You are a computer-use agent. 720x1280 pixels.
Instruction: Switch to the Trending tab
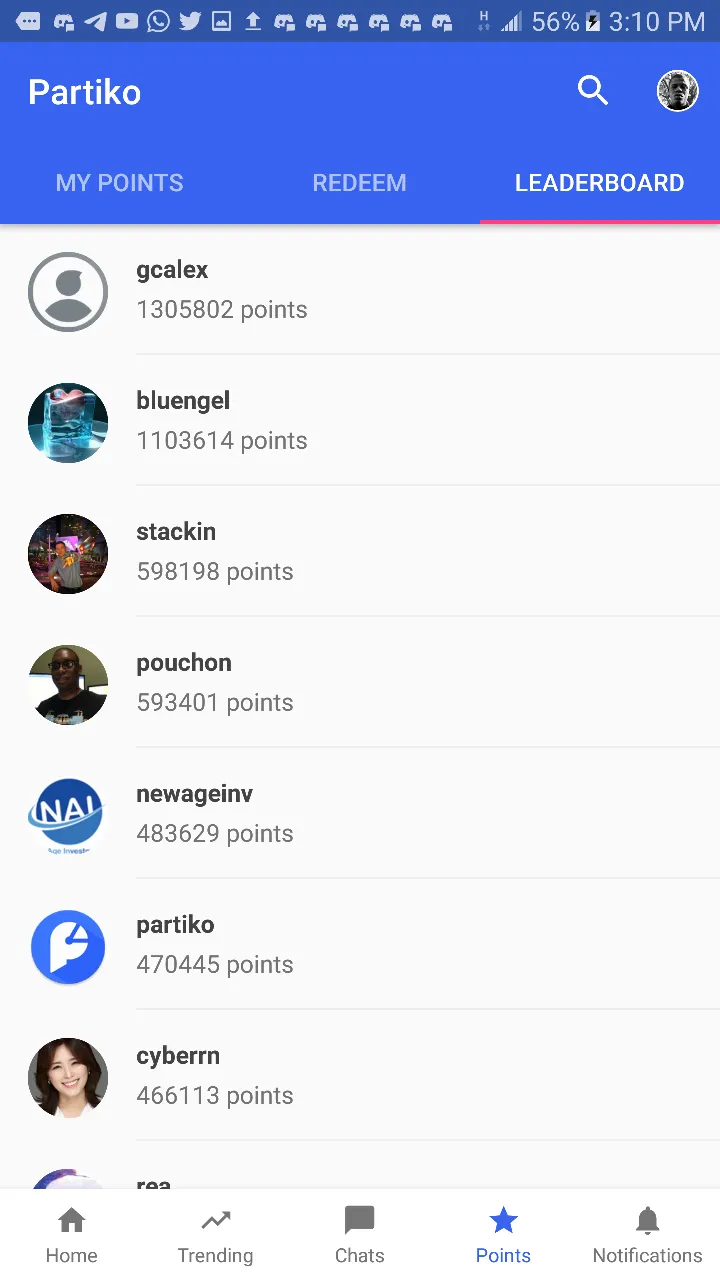coord(216,1235)
